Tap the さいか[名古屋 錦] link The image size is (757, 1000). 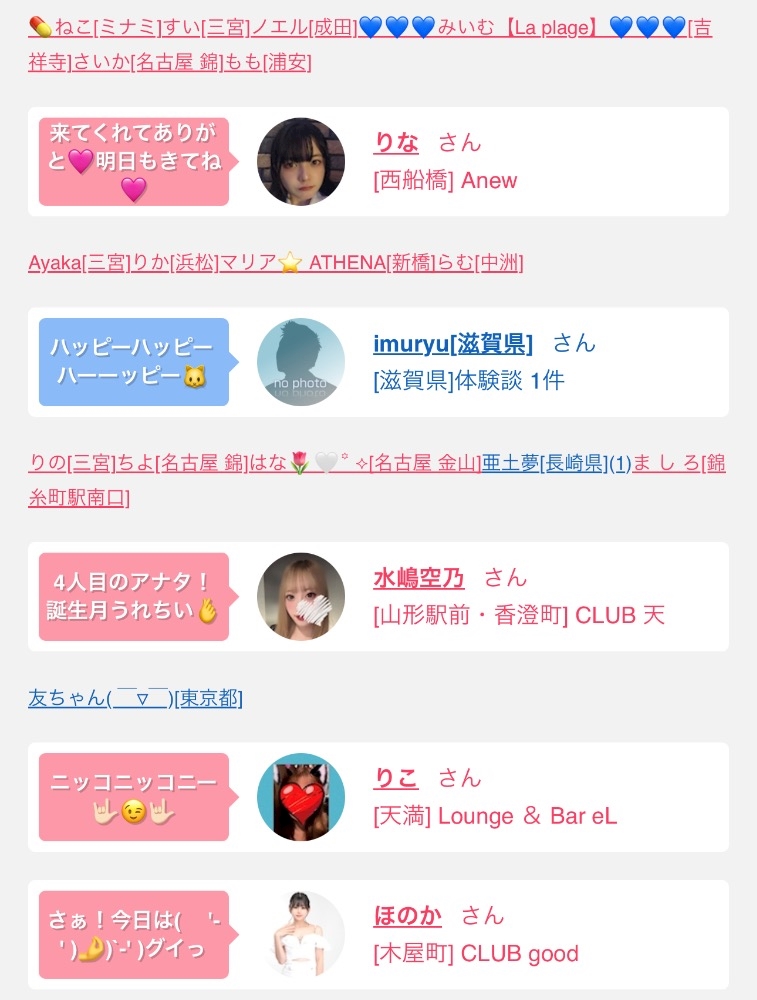[x=148, y=62]
